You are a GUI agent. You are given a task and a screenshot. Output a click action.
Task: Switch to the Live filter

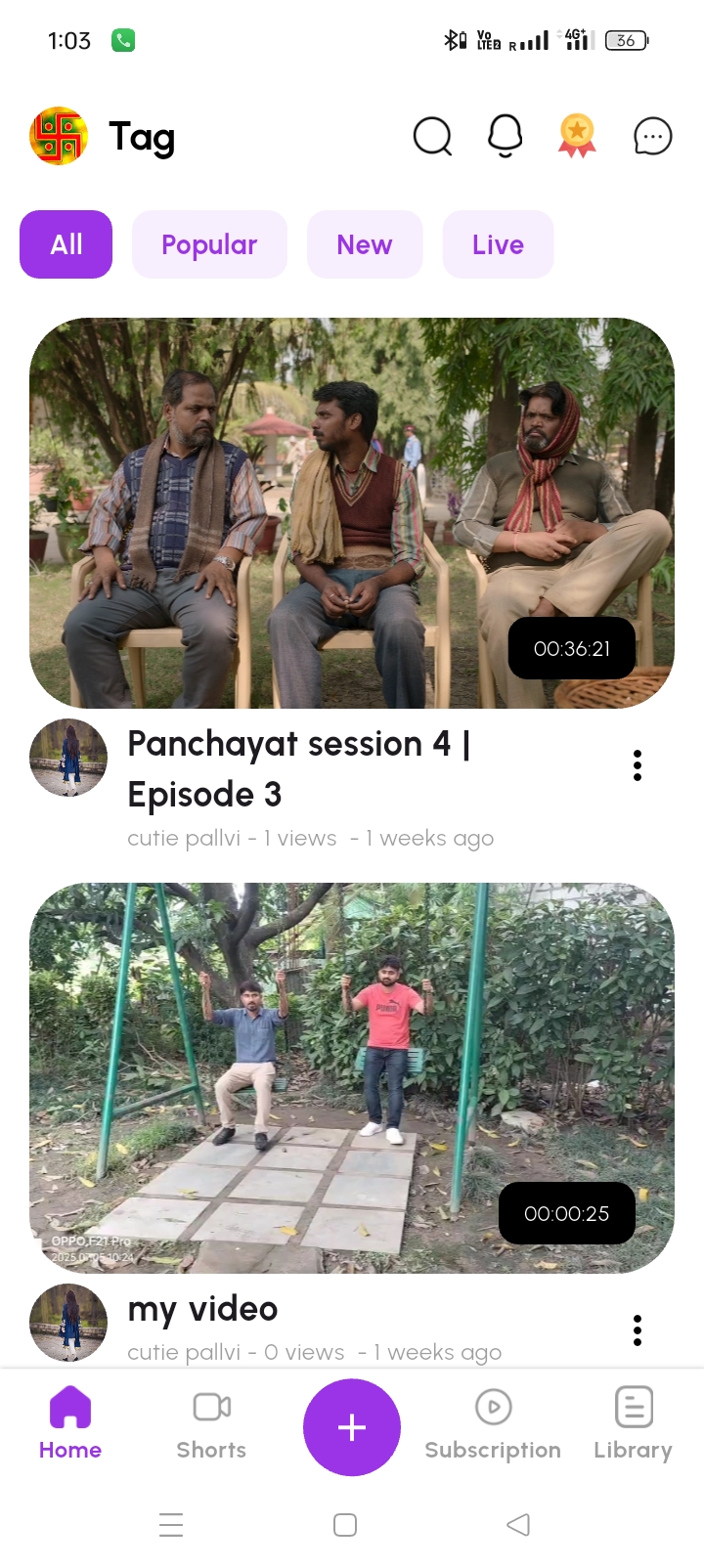pyautogui.click(x=498, y=244)
